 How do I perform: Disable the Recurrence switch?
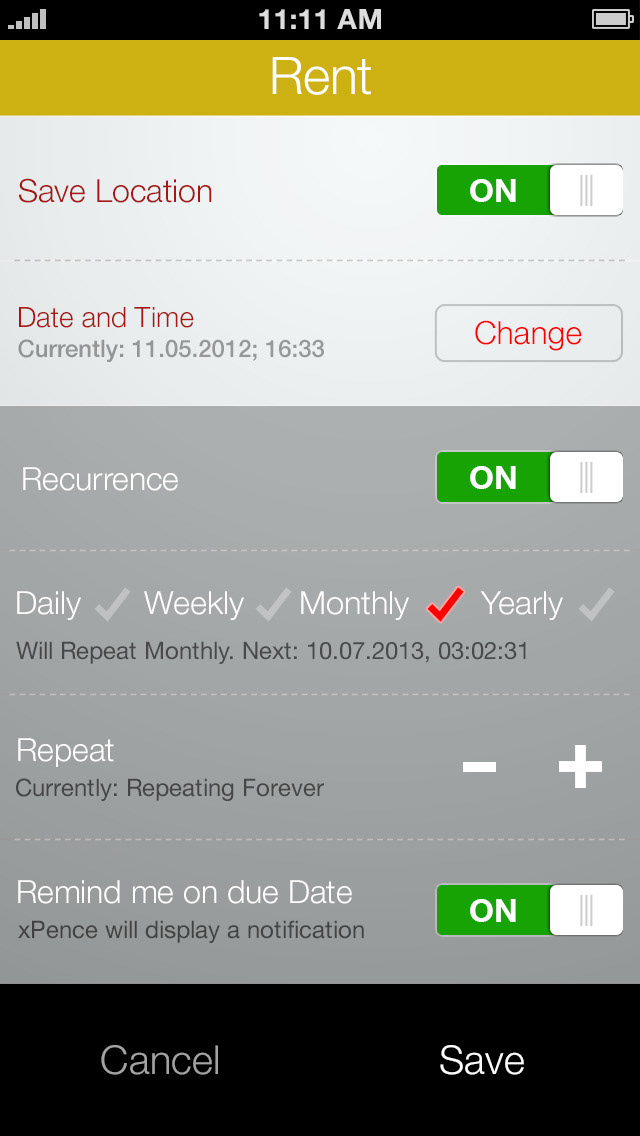[529, 478]
